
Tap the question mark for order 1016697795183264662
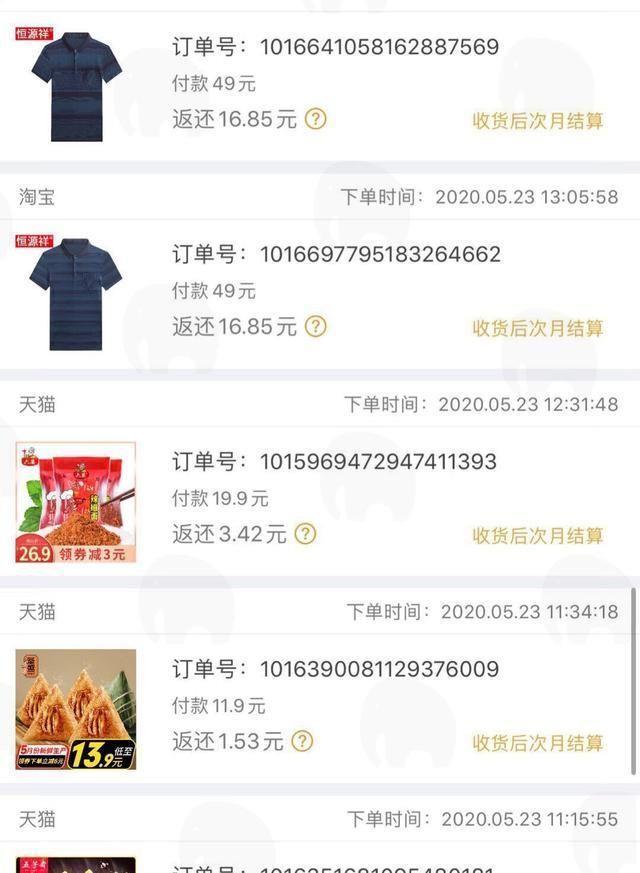[x=316, y=326]
